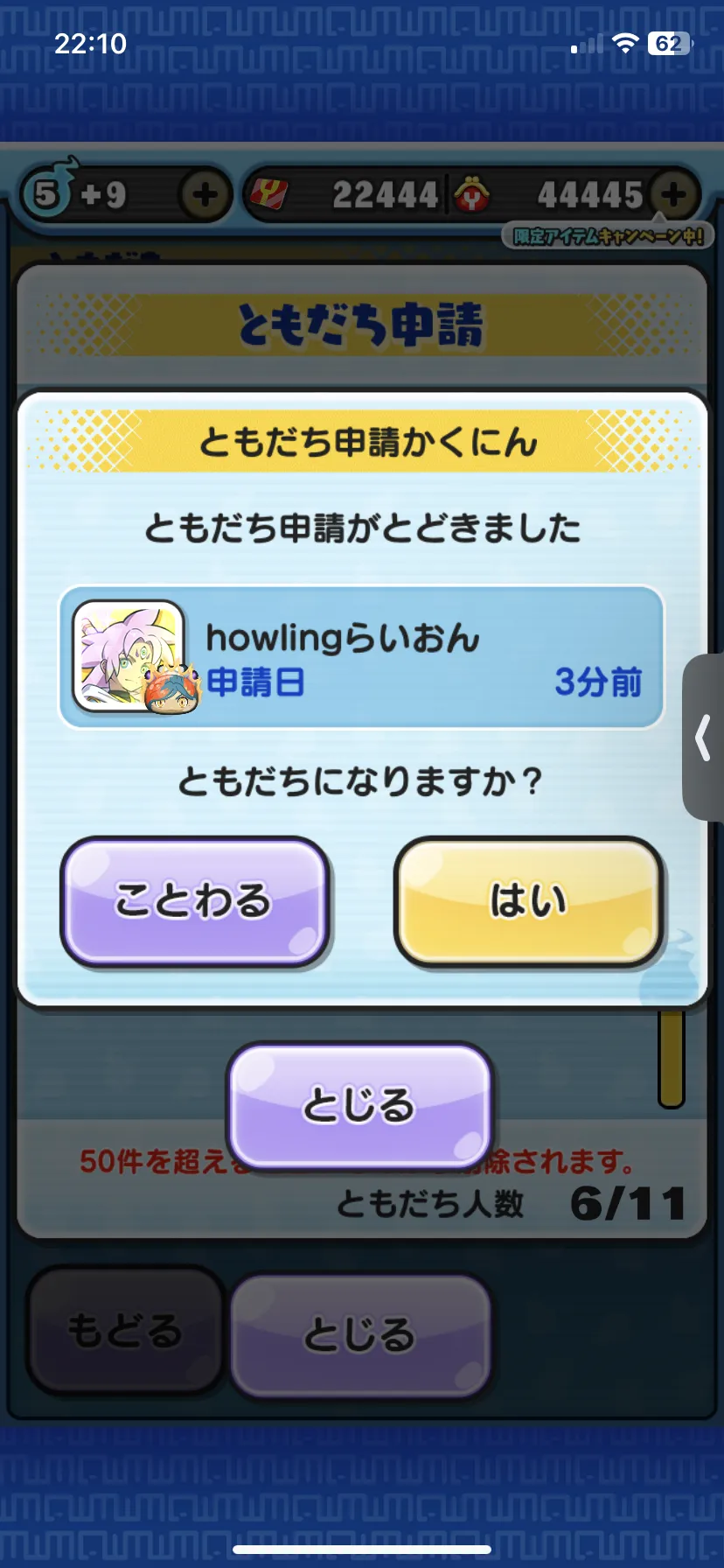The width and height of the screenshot is (724, 1568).
Task: Go back with the もどる button
Action: [124, 1331]
